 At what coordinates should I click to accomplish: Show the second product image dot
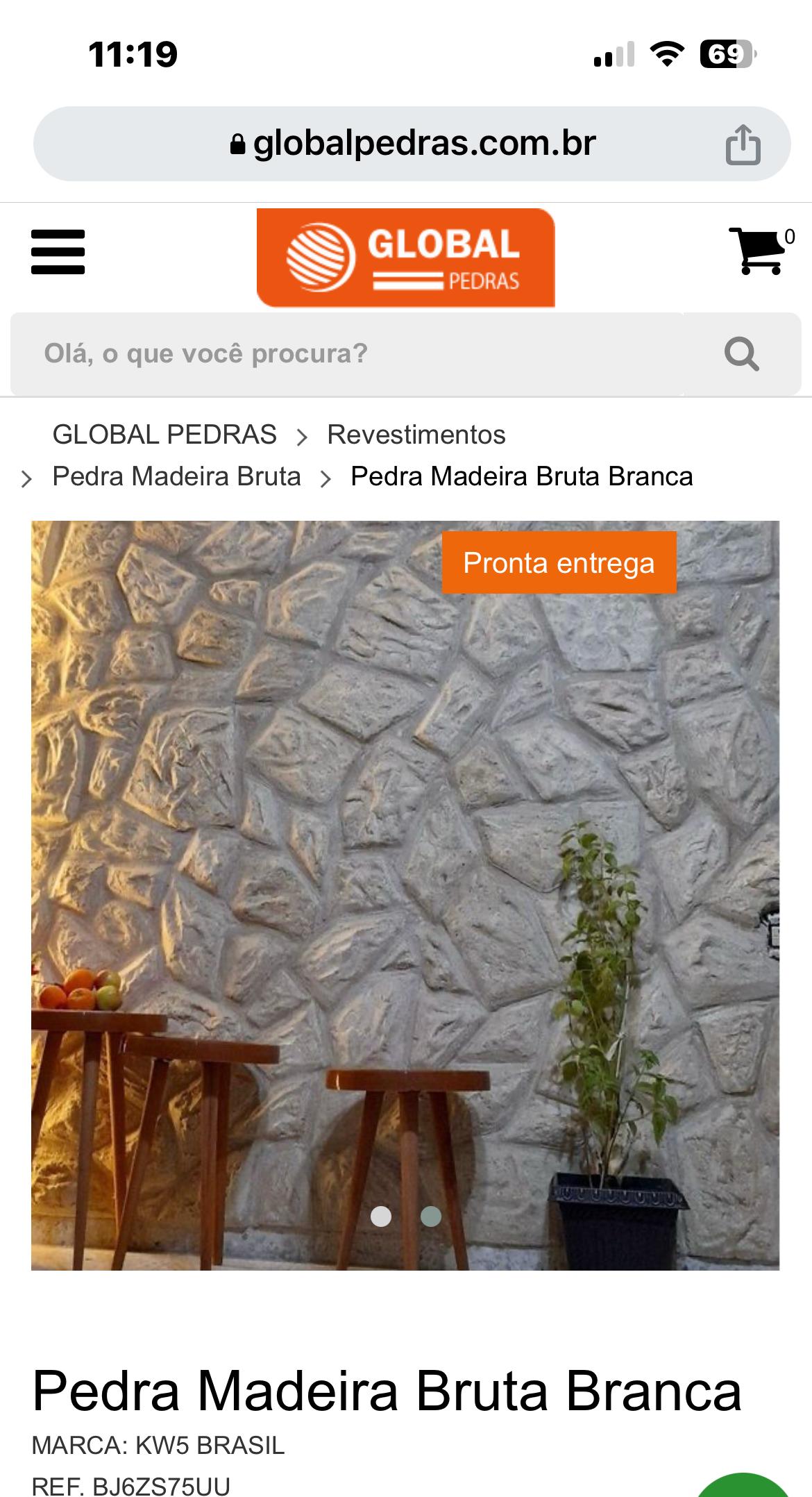click(x=431, y=1216)
